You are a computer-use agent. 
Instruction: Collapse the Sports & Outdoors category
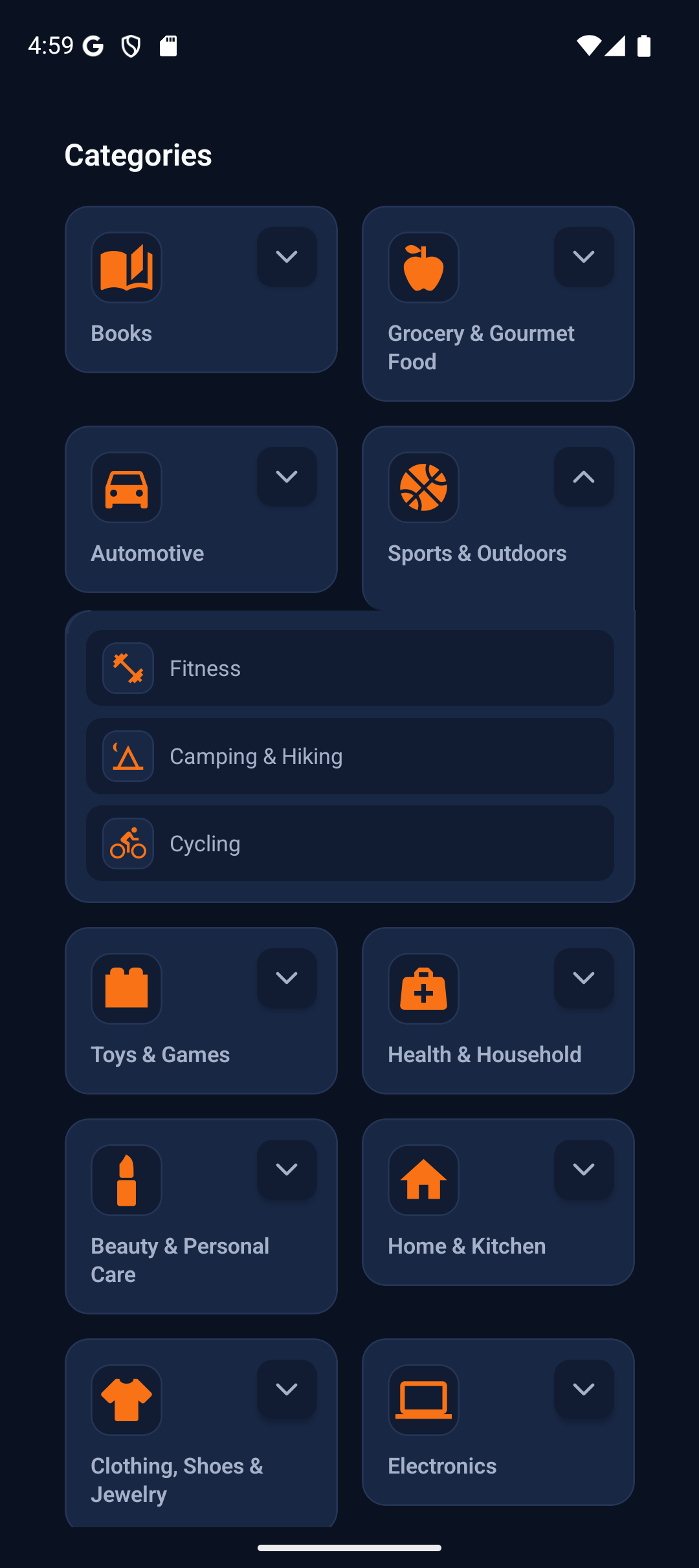click(583, 477)
